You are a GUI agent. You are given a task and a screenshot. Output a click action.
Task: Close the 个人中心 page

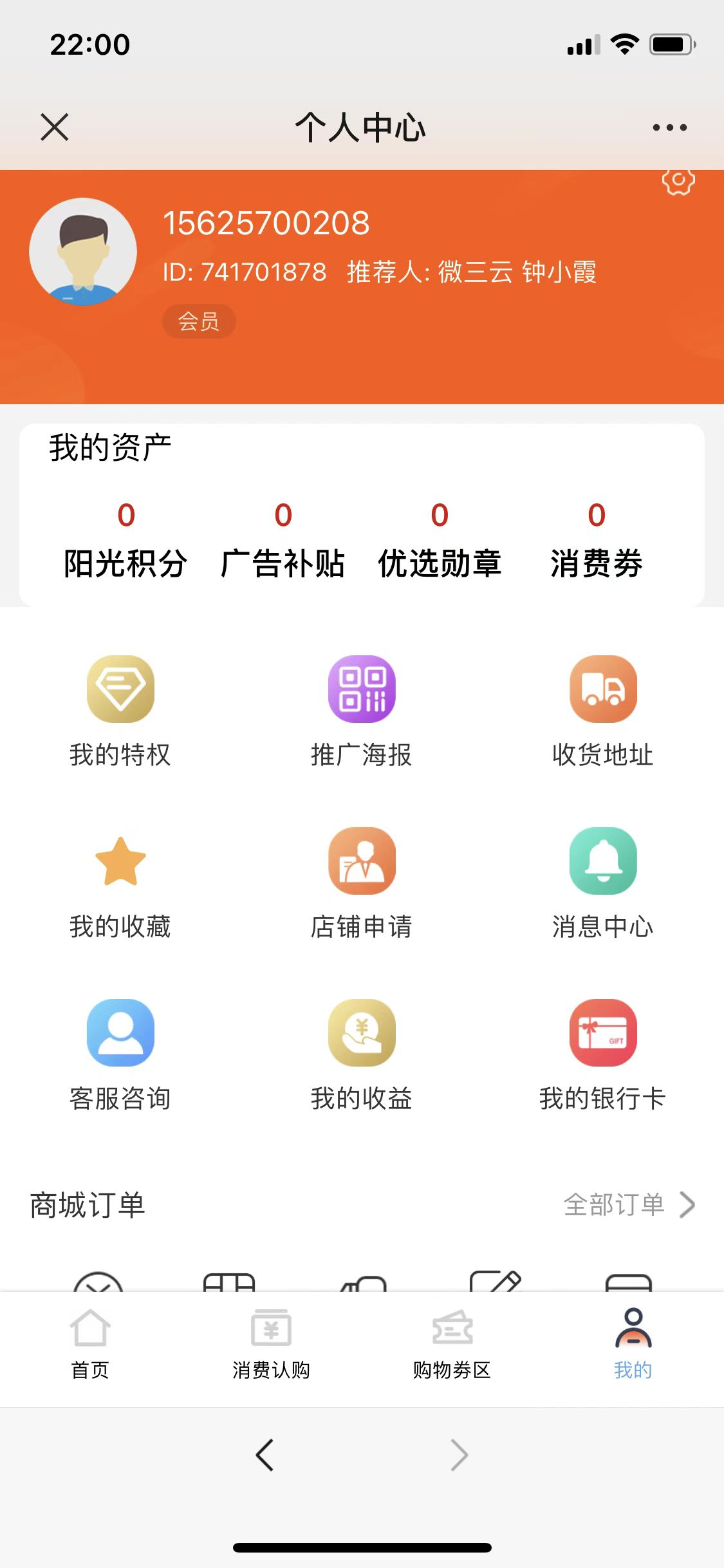click(55, 127)
